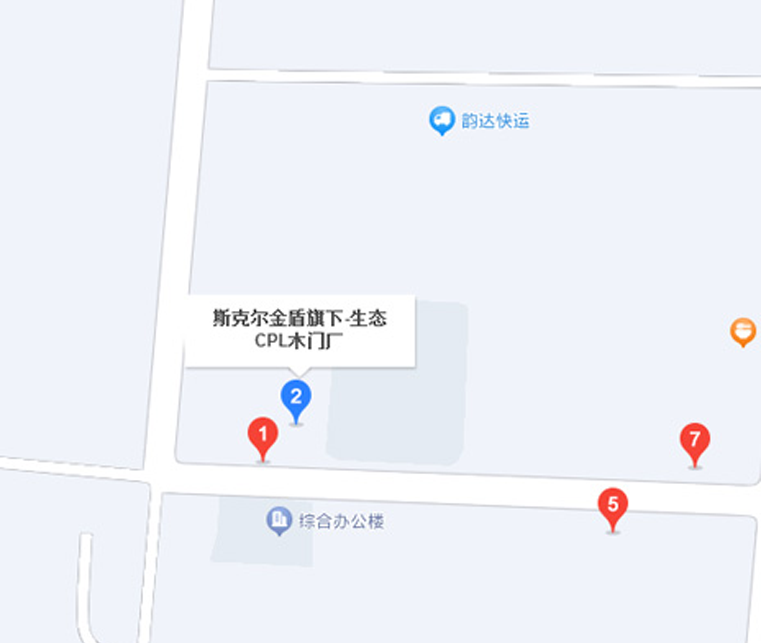Image resolution: width=761 pixels, height=643 pixels.
Task: Select red map marker number 1
Action: coord(262,437)
